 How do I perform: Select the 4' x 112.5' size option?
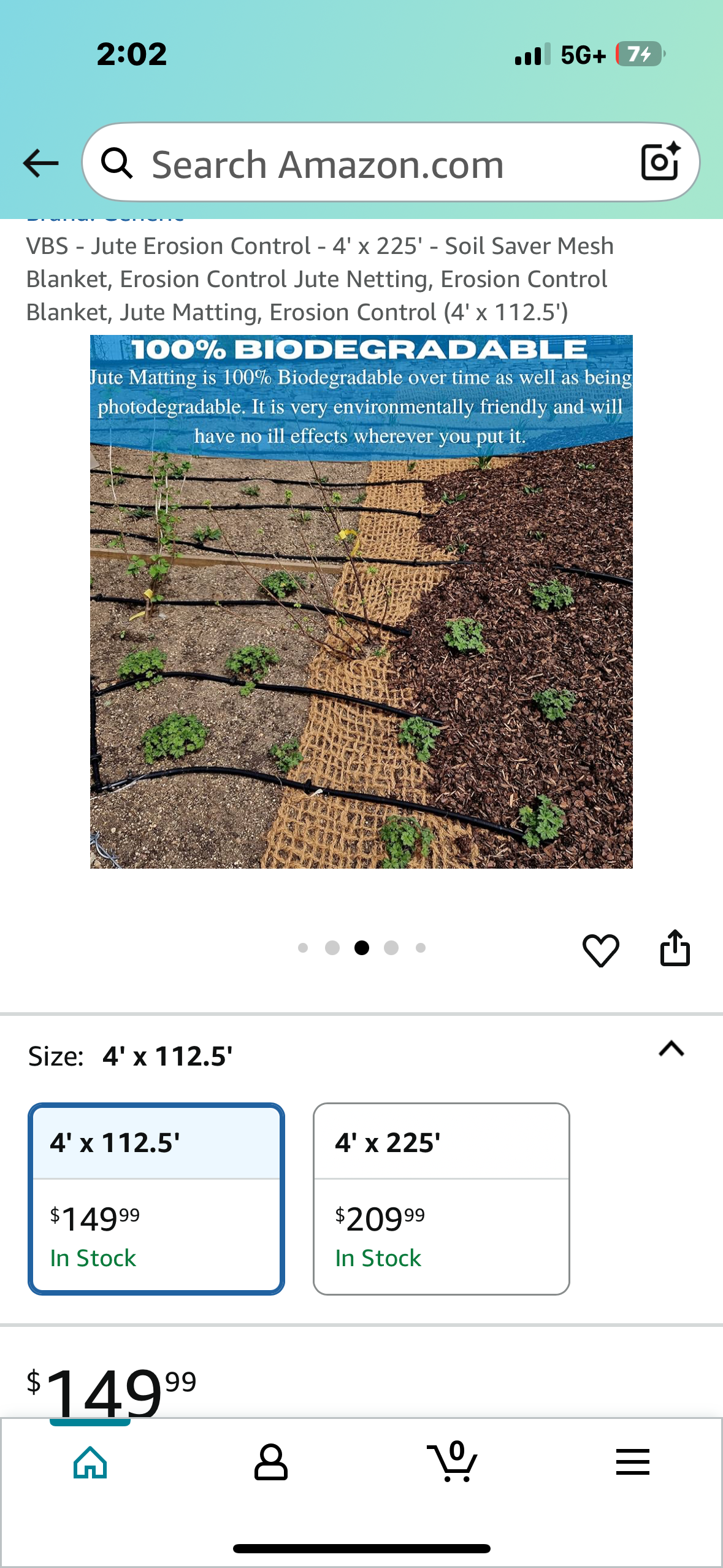(156, 1199)
